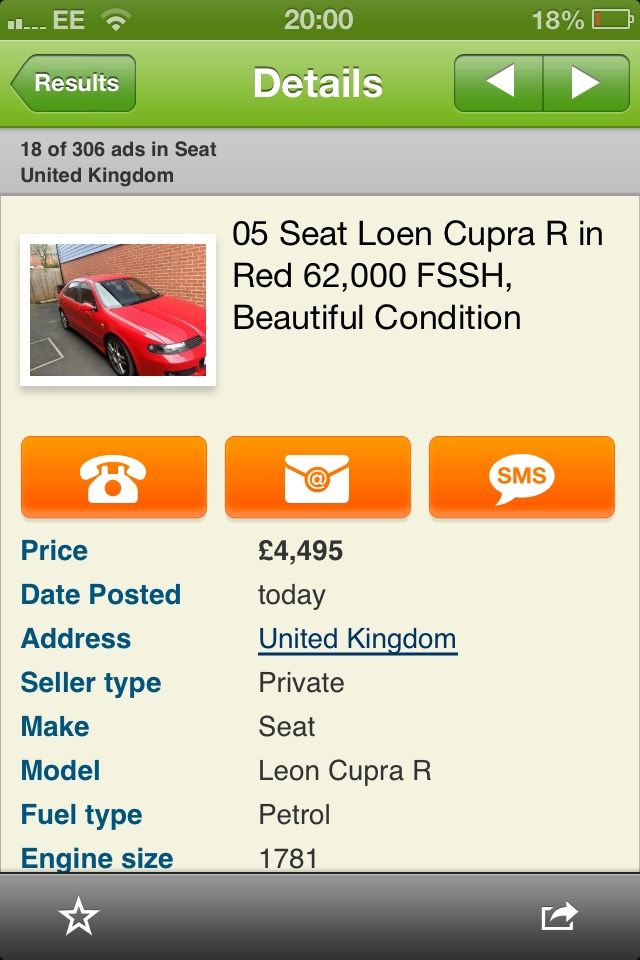Open the red Seat car photo
Viewport: 640px width, 960px height.
(118, 310)
